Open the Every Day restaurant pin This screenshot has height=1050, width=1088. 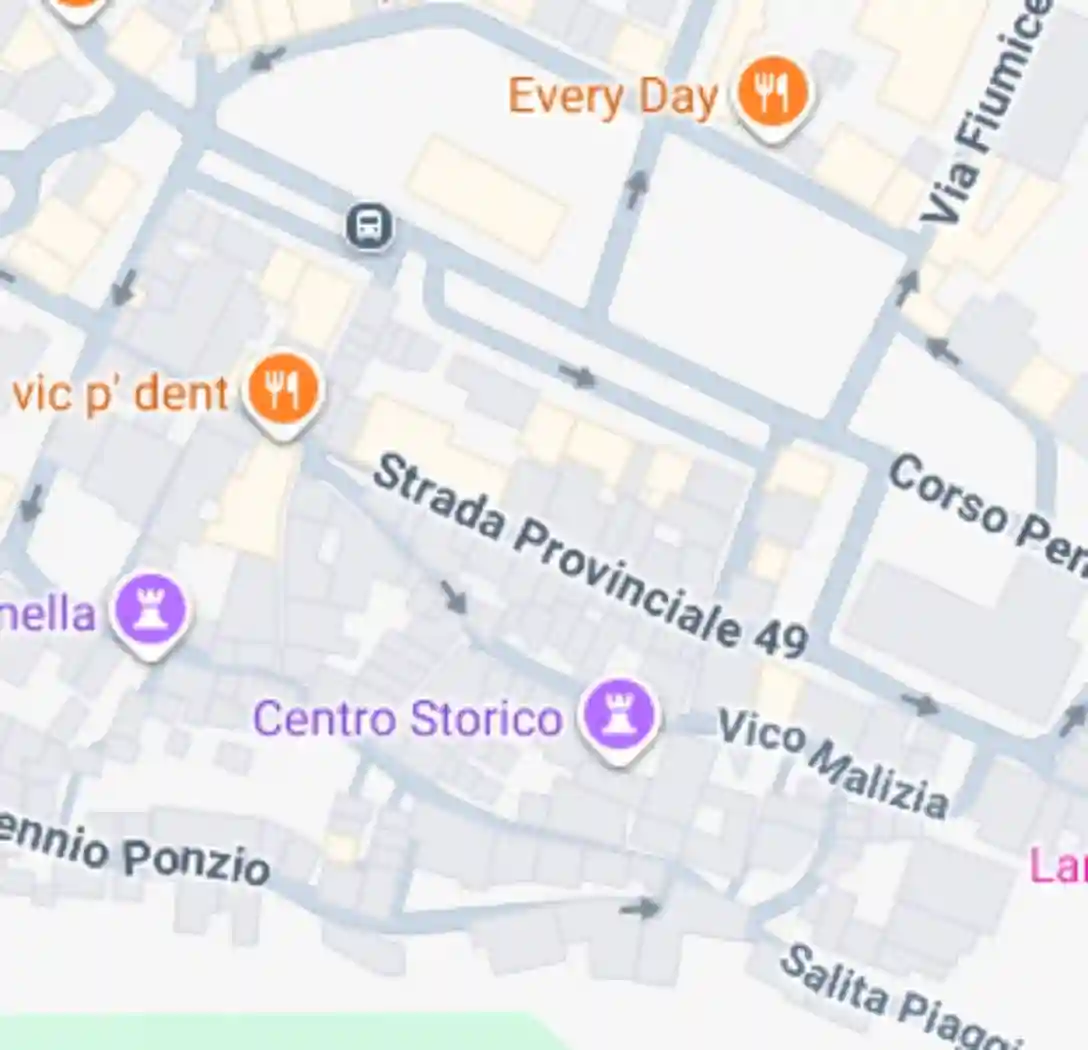click(x=771, y=93)
